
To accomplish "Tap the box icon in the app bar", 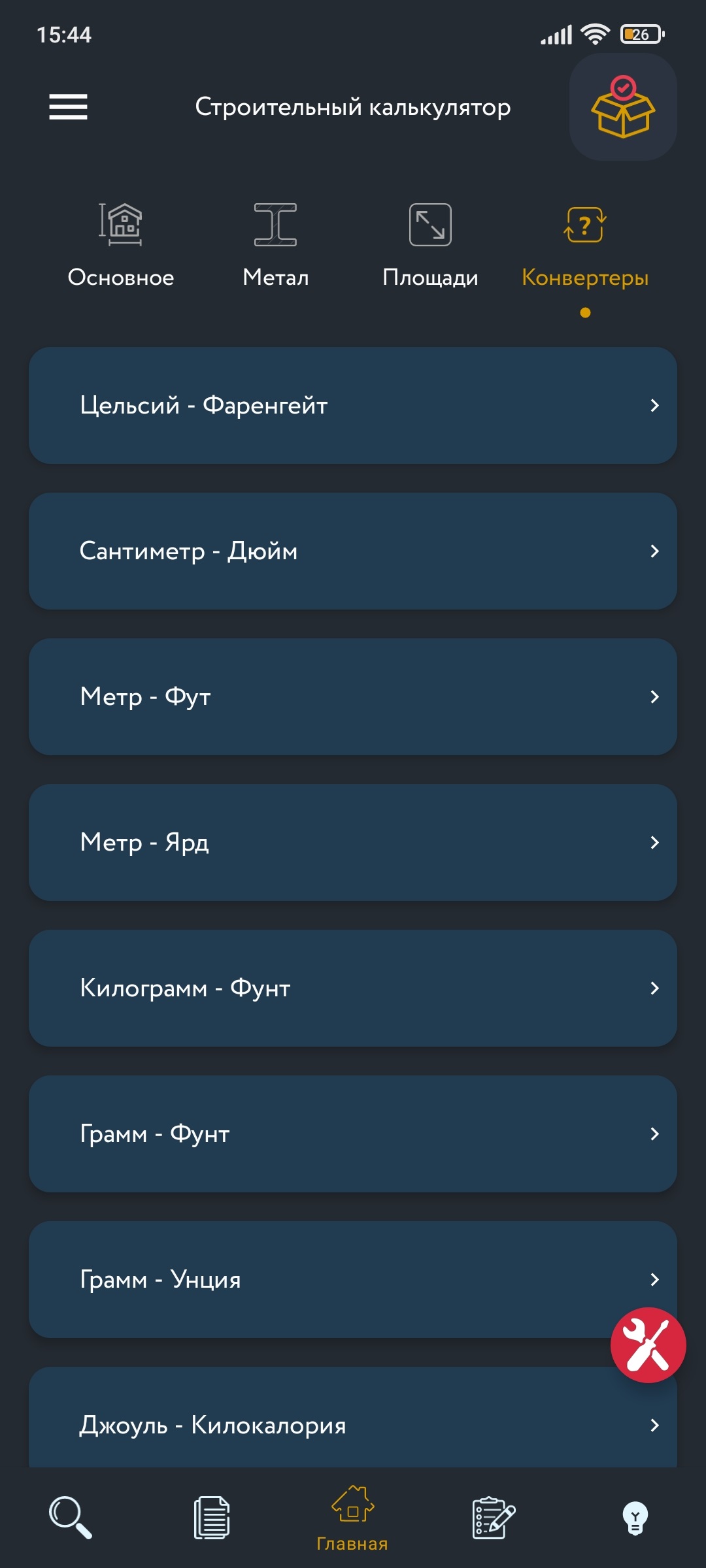I will (623, 107).
